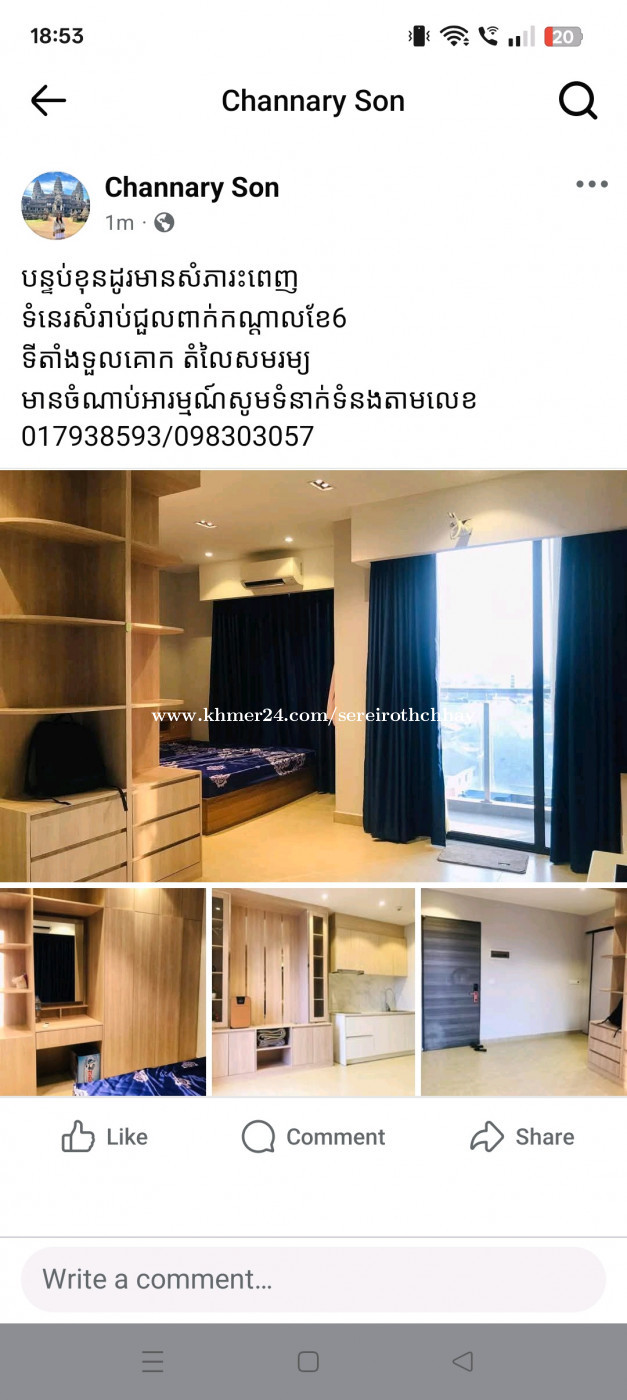
Task: Go to the system home screen
Action: pos(308,1361)
